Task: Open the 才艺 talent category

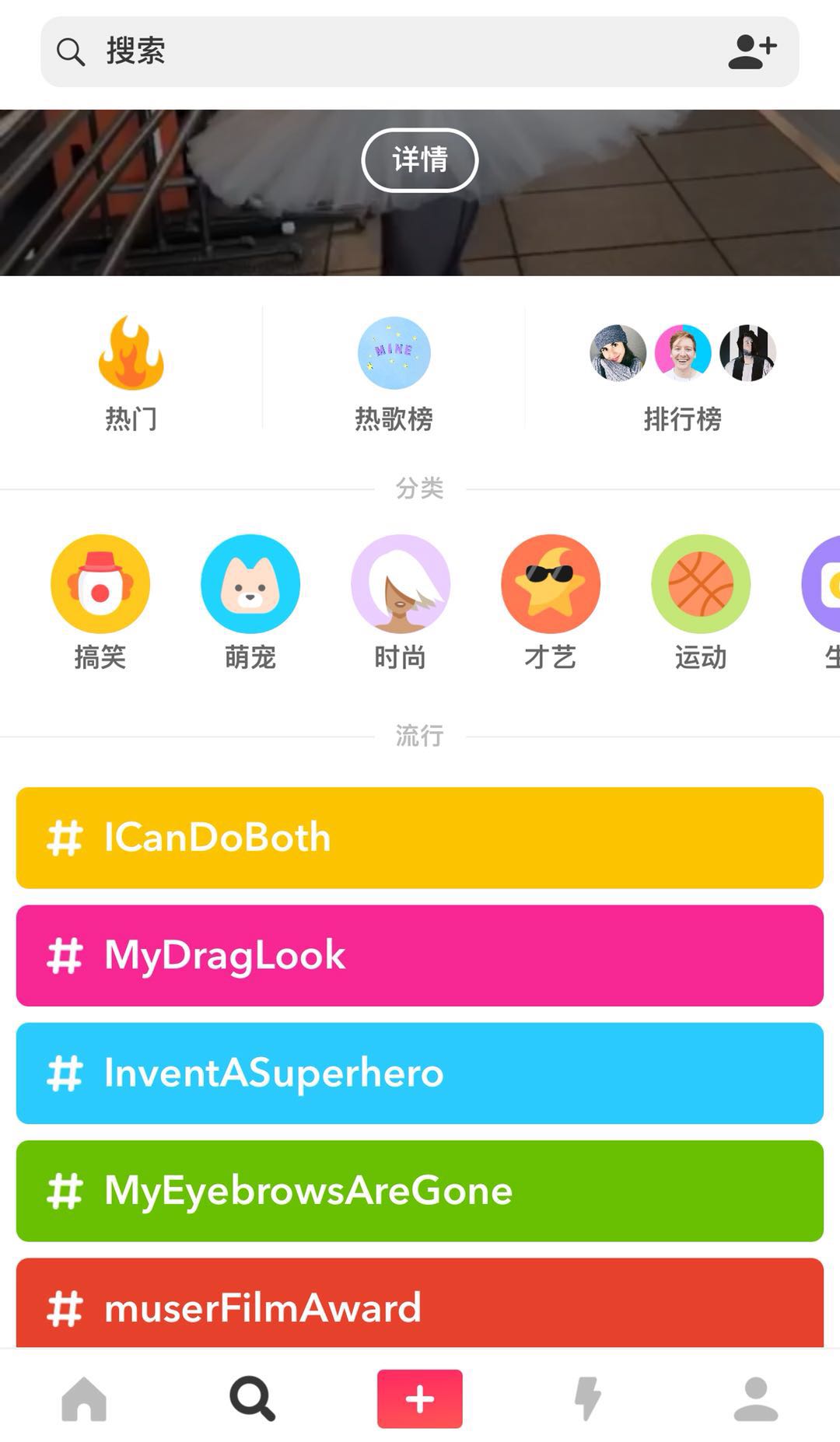Action: (x=550, y=600)
